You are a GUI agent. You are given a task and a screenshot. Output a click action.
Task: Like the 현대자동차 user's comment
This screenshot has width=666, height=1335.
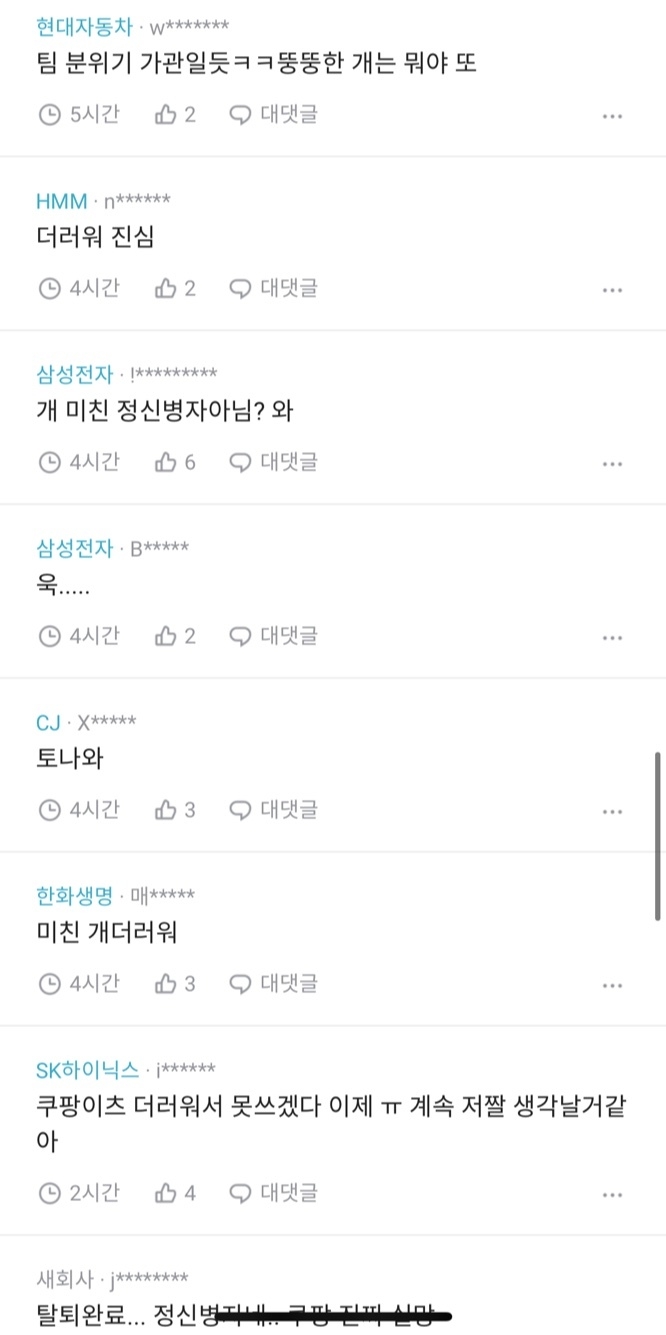[175, 115]
